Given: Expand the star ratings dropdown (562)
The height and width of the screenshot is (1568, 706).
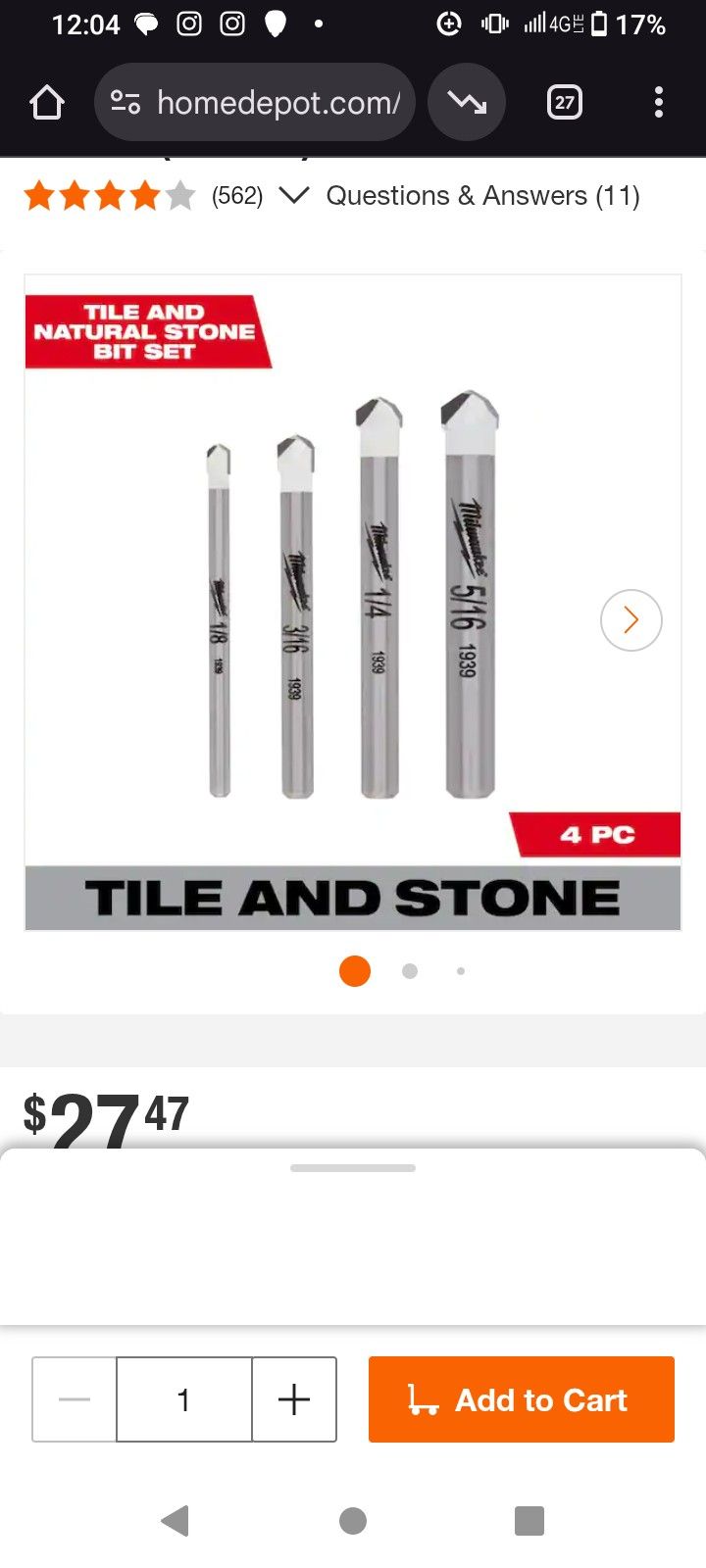Looking at the screenshot, I should click(x=293, y=195).
